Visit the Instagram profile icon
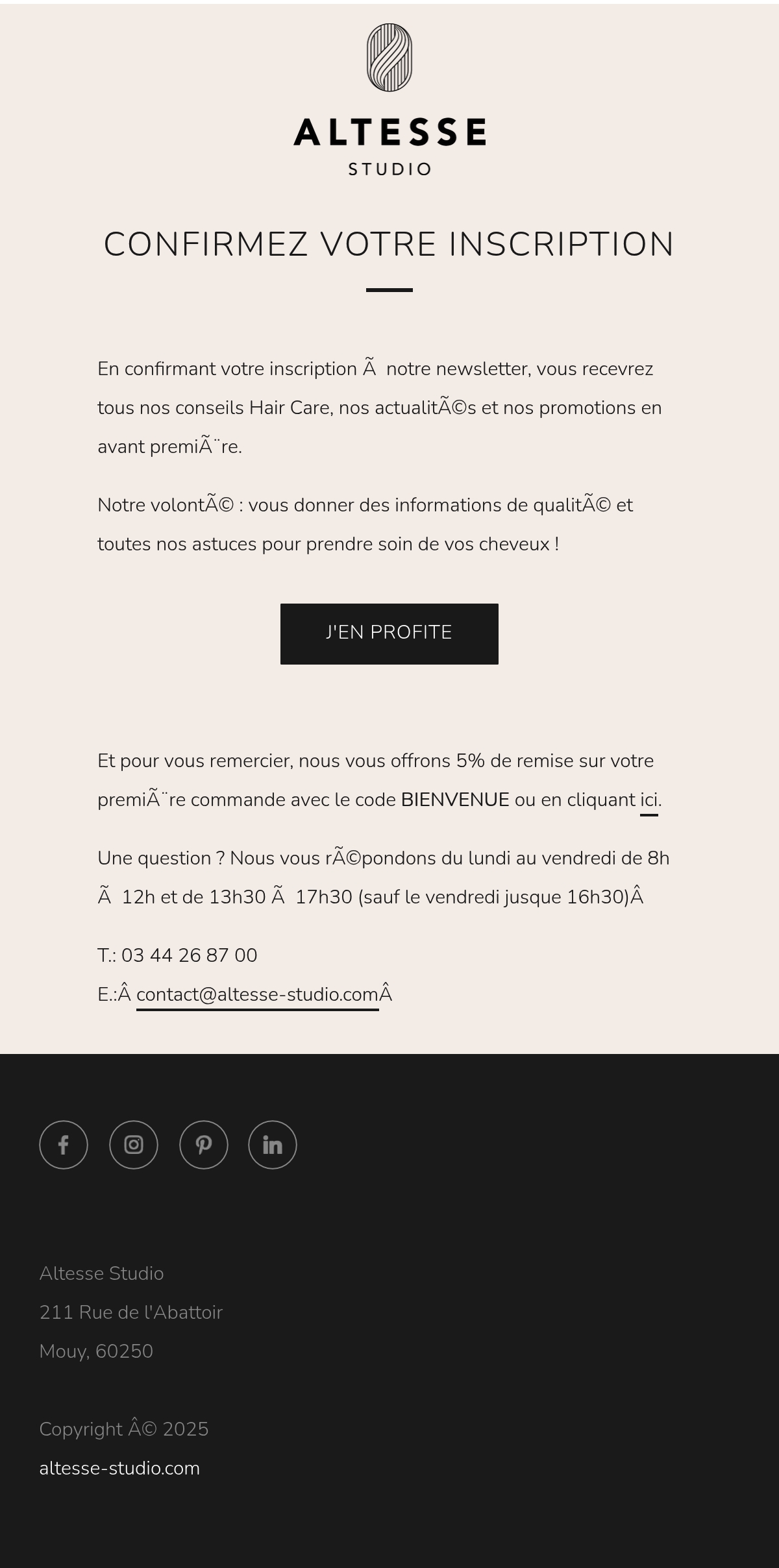The height and width of the screenshot is (1568, 779). (134, 1145)
